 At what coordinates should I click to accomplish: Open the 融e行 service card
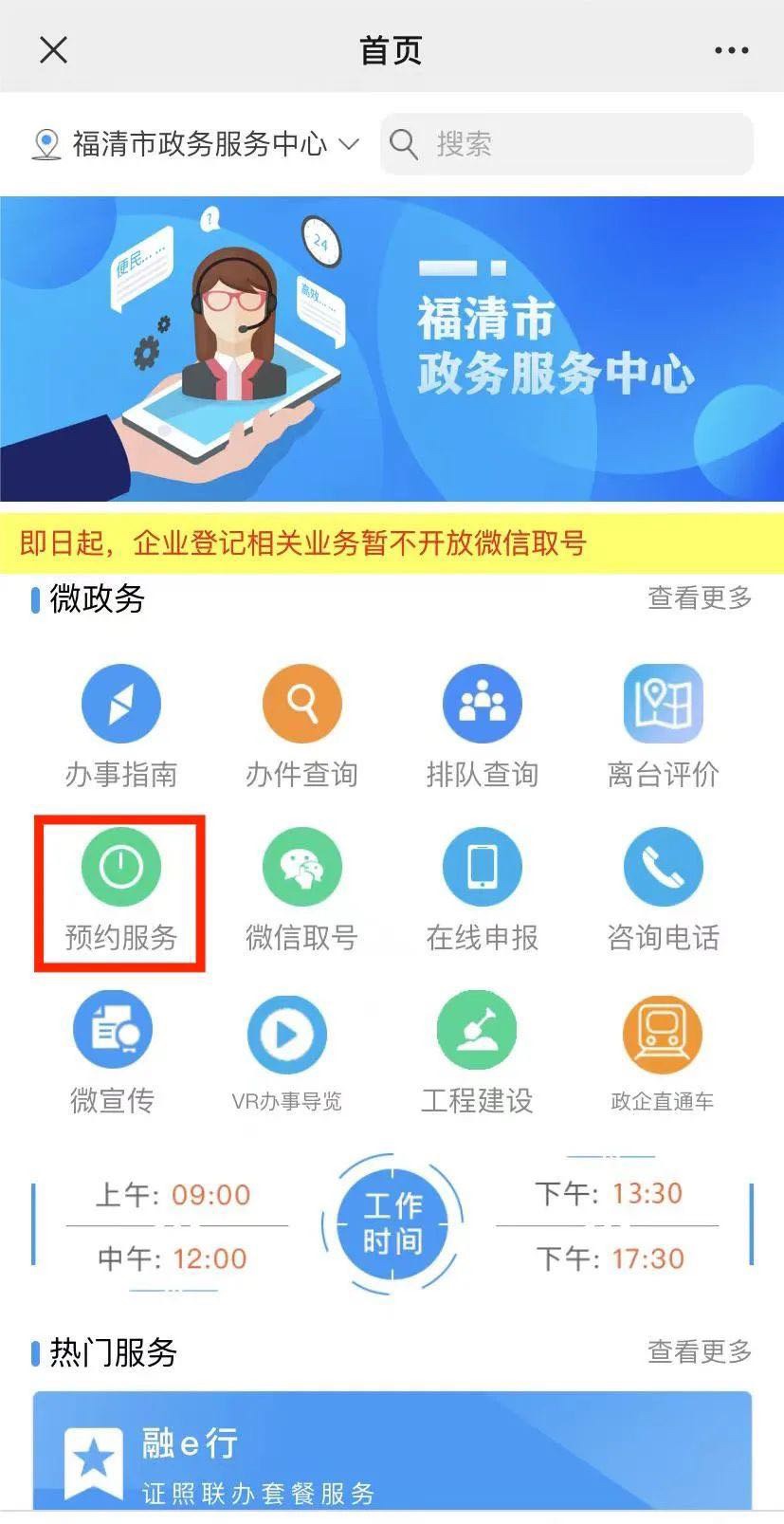(x=392, y=1451)
